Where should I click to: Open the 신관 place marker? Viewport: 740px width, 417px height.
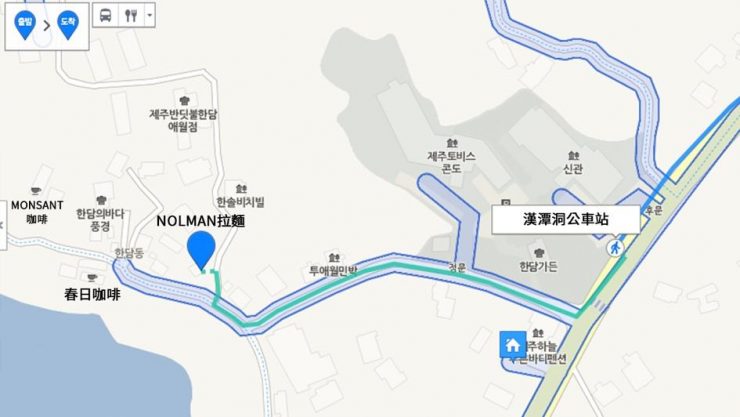click(573, 155)
